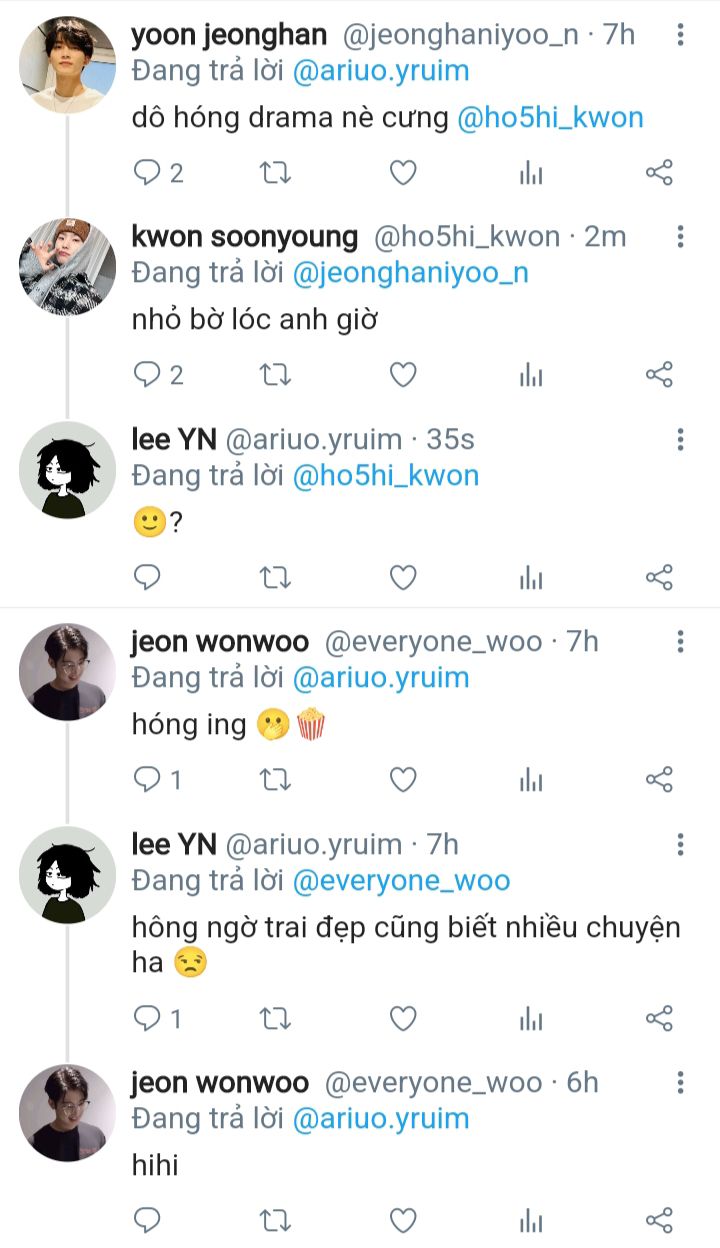720x1248 pixels.
Task: Reply to jeon wonwoo's "hóng ing" tweet
Action: [x=148, y=779]
